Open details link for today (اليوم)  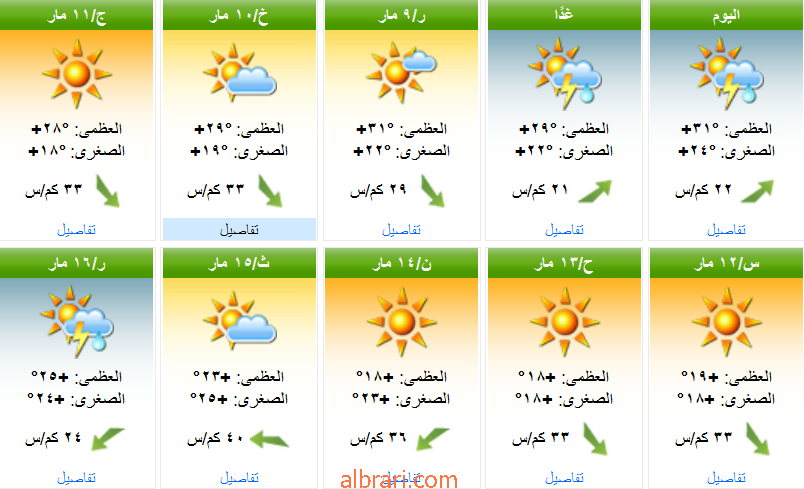(727, 230)
